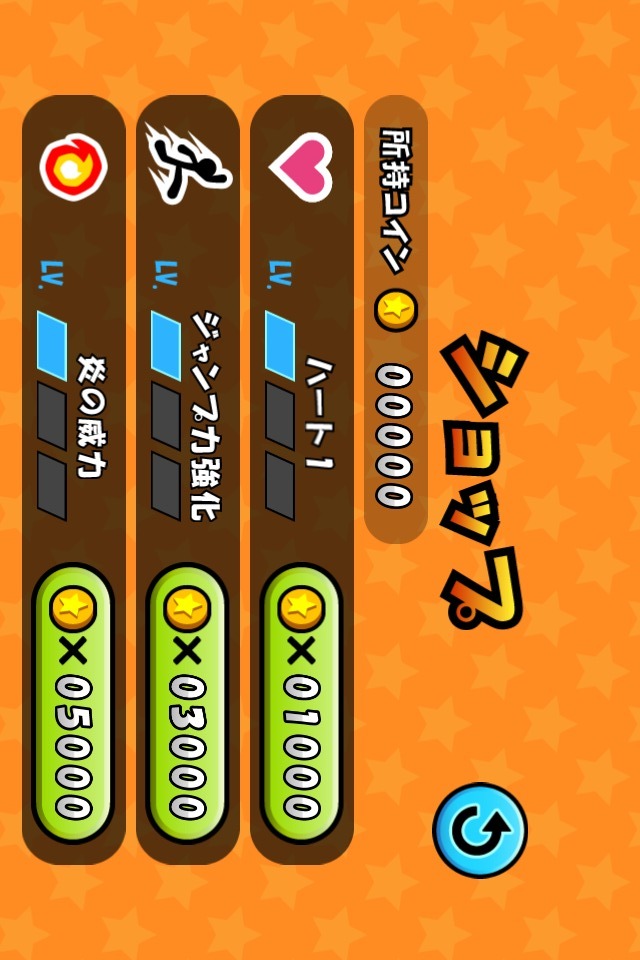Buy the 炎の威力 upgrade for 05000 coins
640x960 pixels.
point(73,705)
